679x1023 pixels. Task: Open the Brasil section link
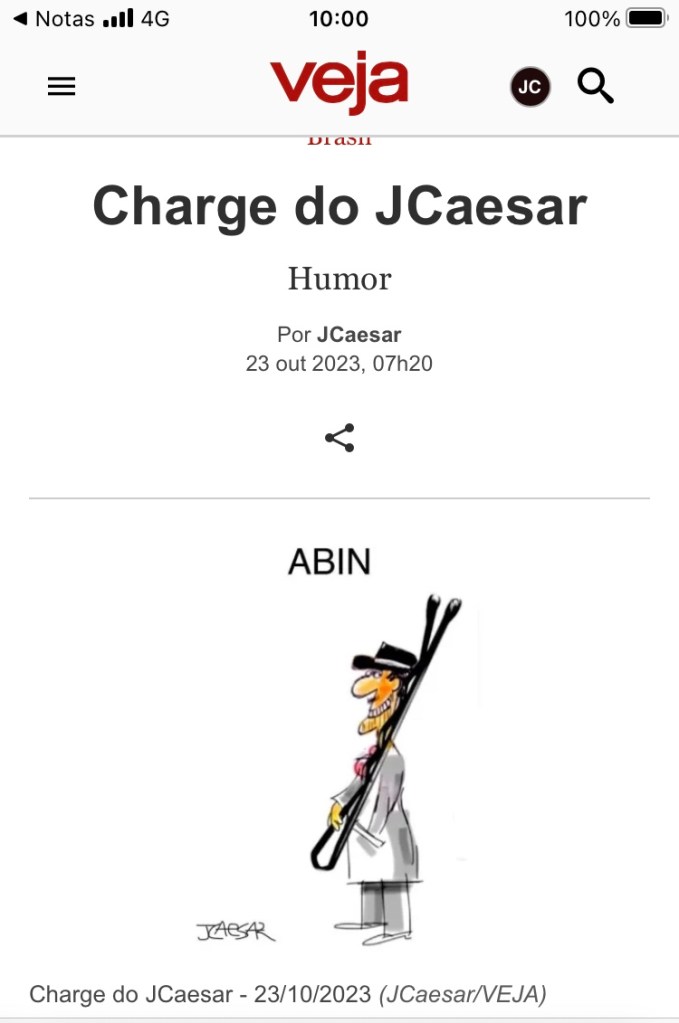click(x=339, y=139)
